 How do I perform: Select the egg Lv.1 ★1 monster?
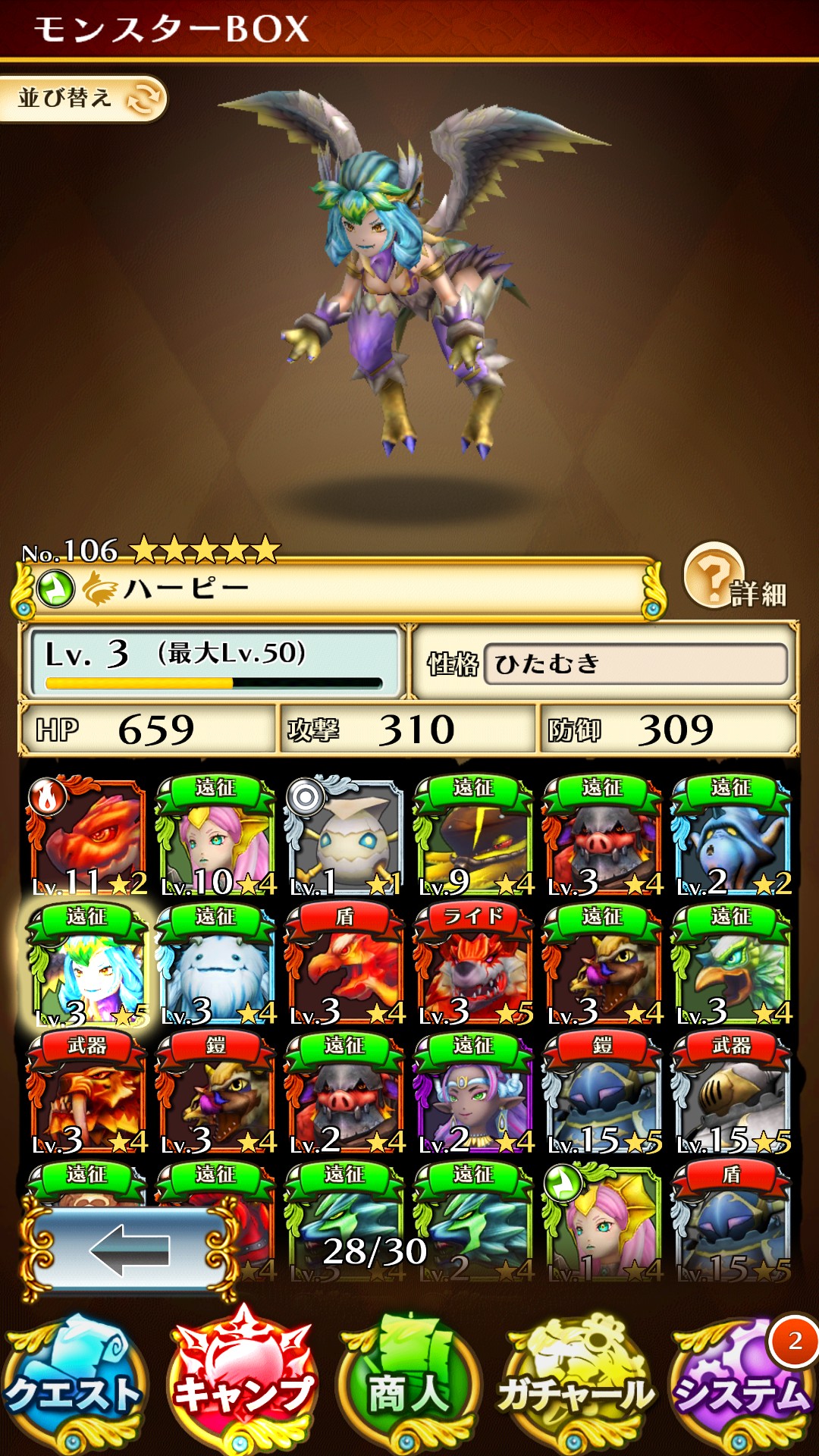345,838
